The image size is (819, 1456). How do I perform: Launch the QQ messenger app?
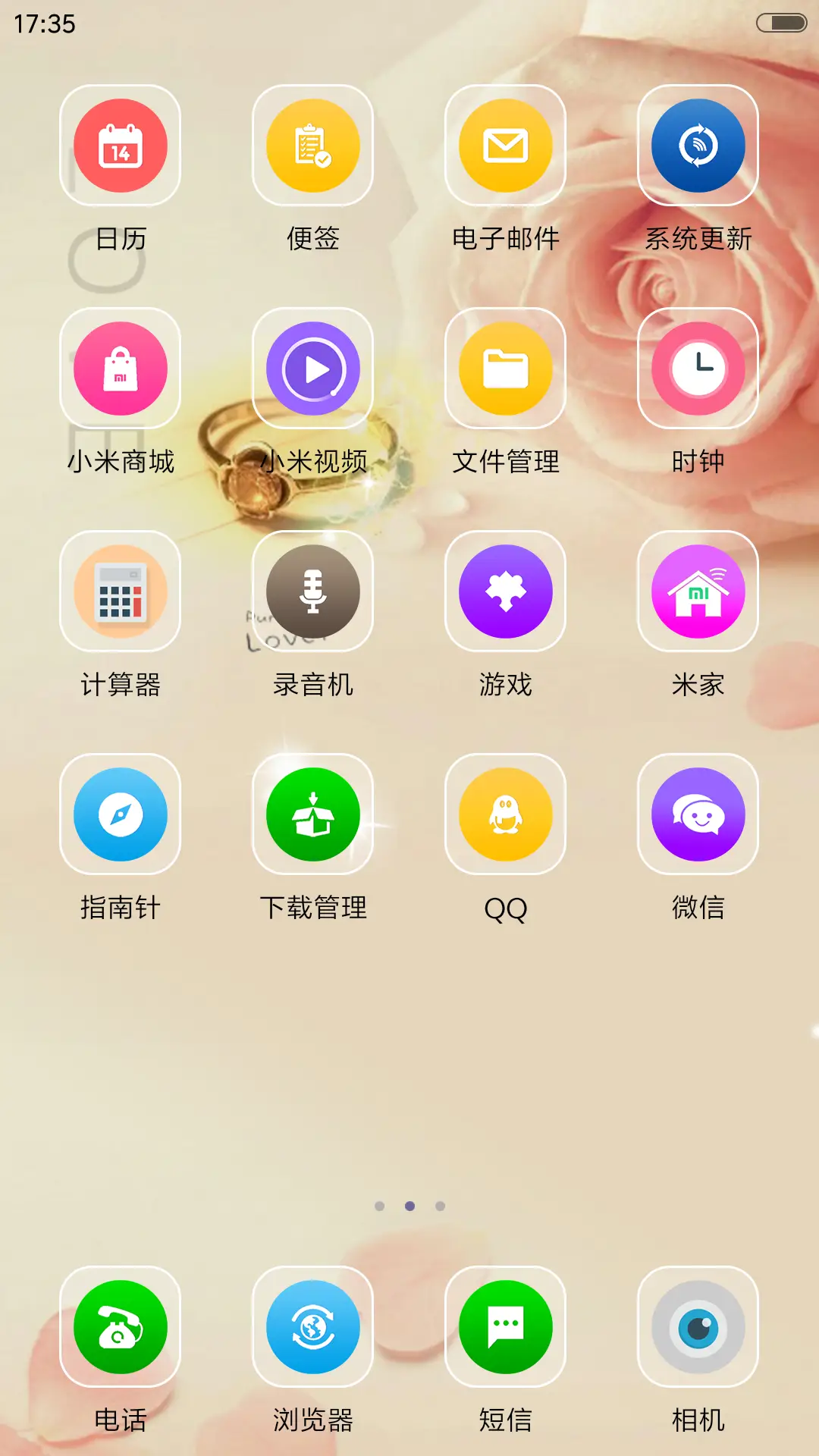(x=505, y=814)
